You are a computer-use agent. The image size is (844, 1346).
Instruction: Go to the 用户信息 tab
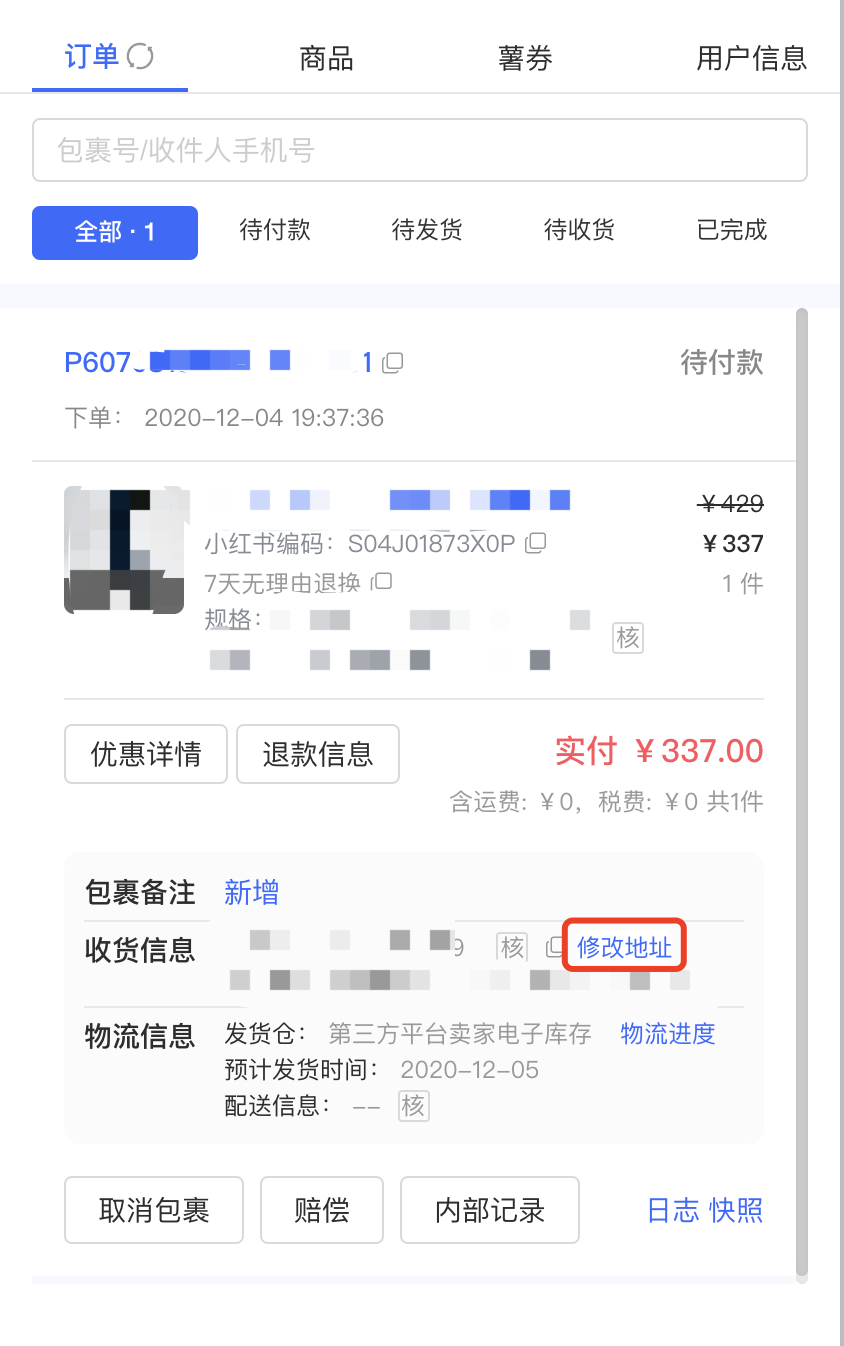(x=751, y=58)
